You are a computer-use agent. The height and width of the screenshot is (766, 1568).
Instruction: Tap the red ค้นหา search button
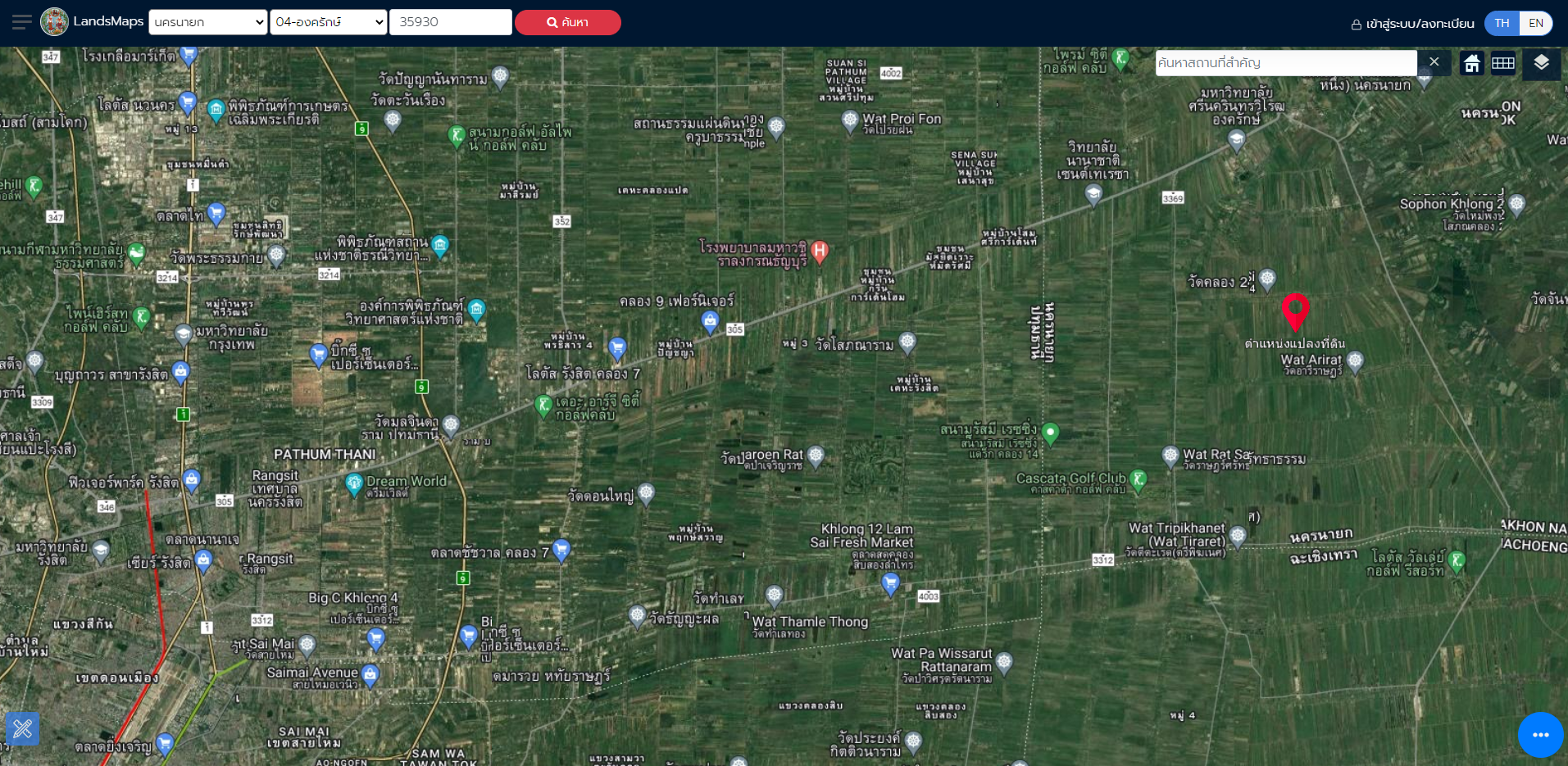[x=567, y=22]
